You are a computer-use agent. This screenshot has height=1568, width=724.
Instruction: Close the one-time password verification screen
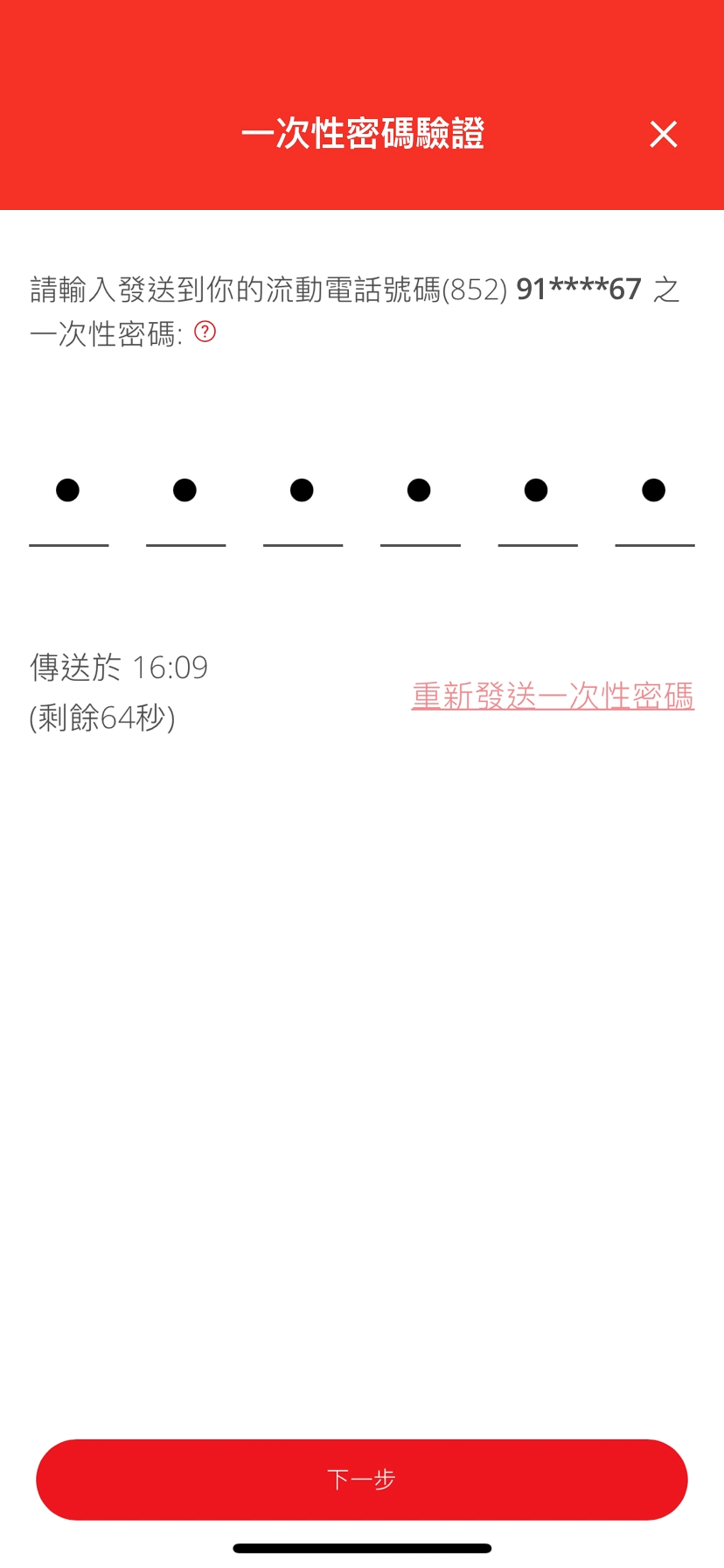(x=664, y=134)
